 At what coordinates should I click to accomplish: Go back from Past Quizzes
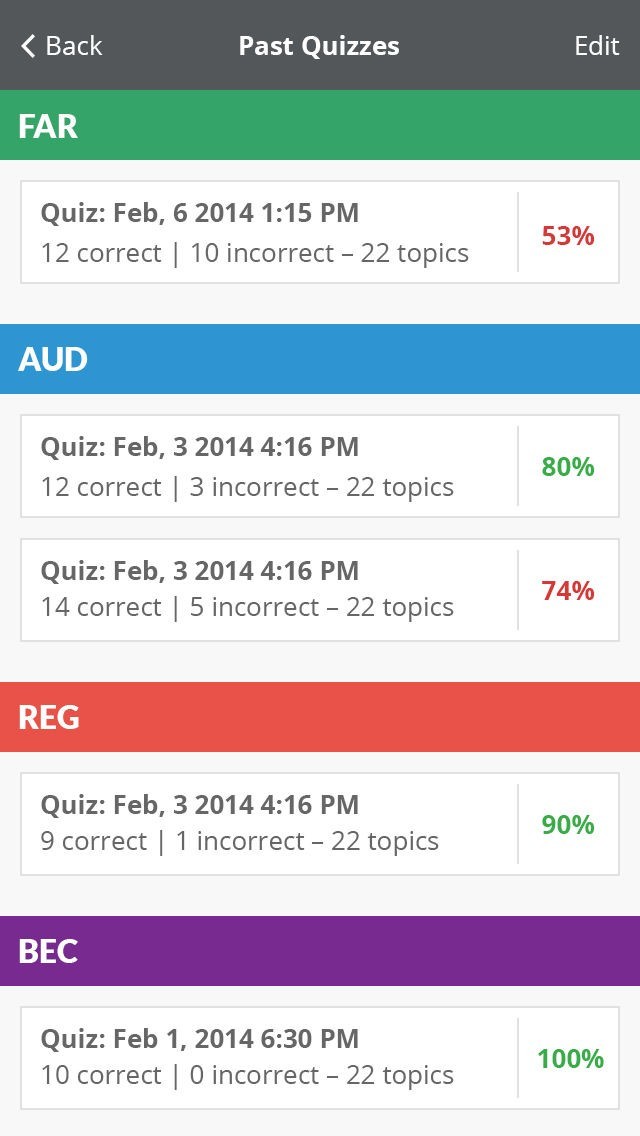coord(62,46)
